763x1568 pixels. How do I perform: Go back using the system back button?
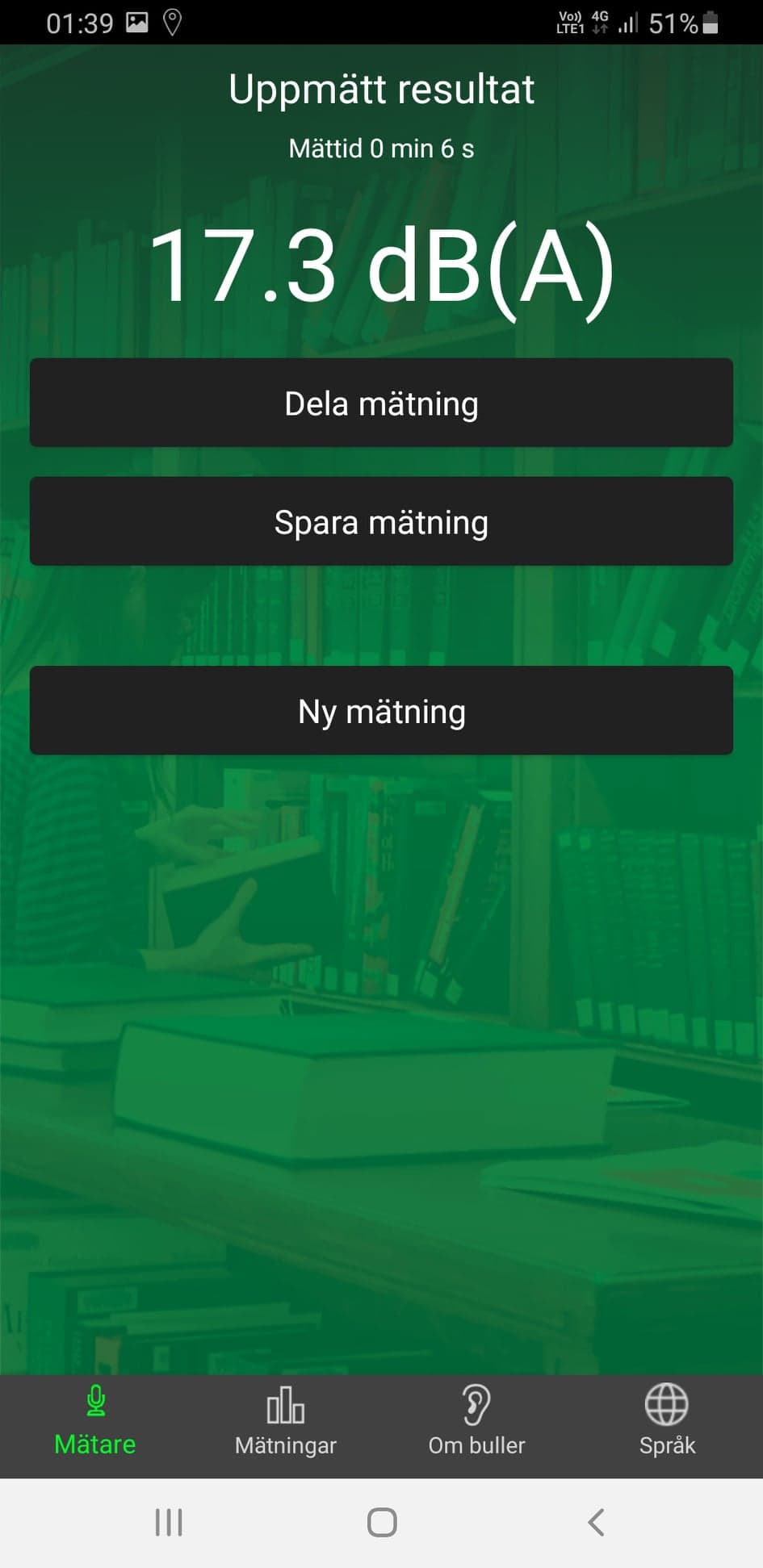click(x=596, y=1522)
